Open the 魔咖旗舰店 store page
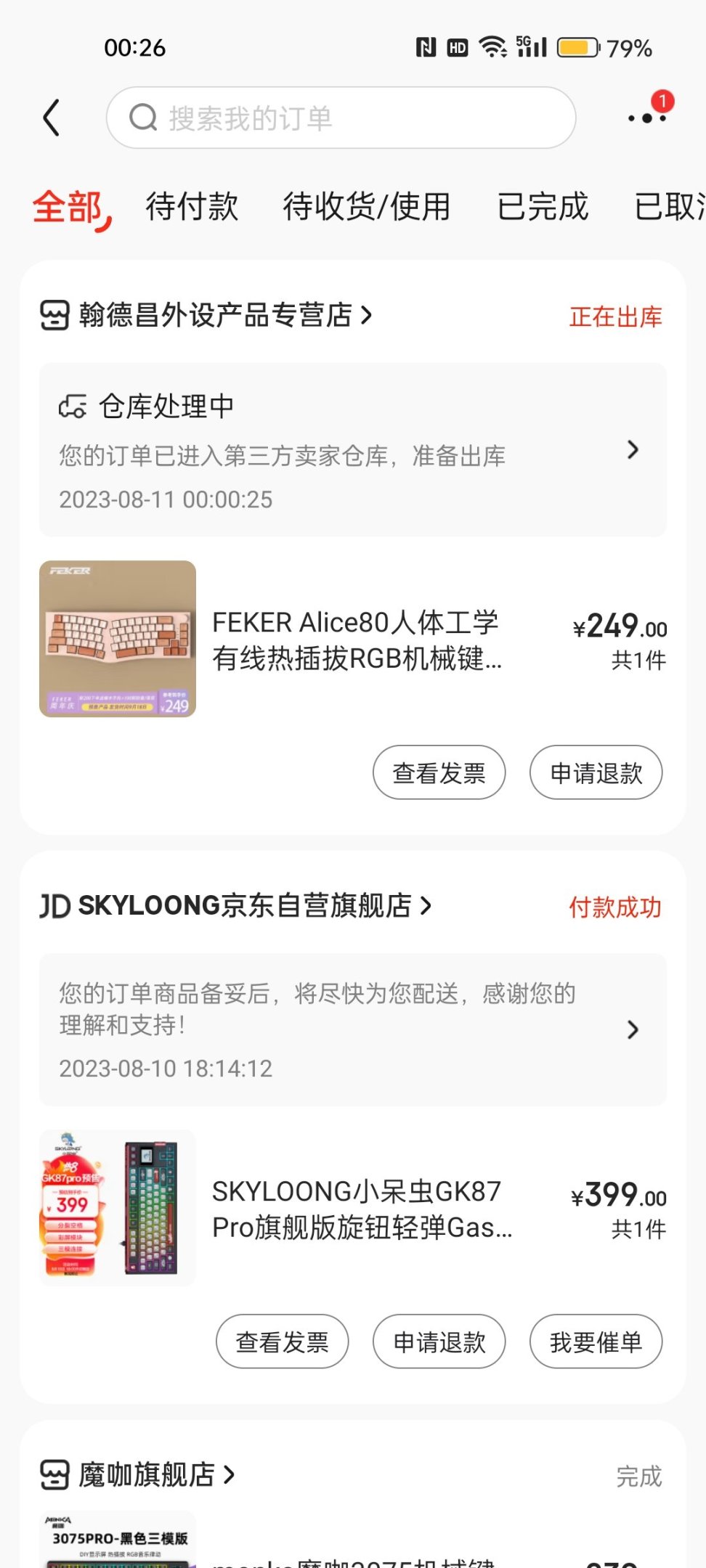 coord(147,1475)
